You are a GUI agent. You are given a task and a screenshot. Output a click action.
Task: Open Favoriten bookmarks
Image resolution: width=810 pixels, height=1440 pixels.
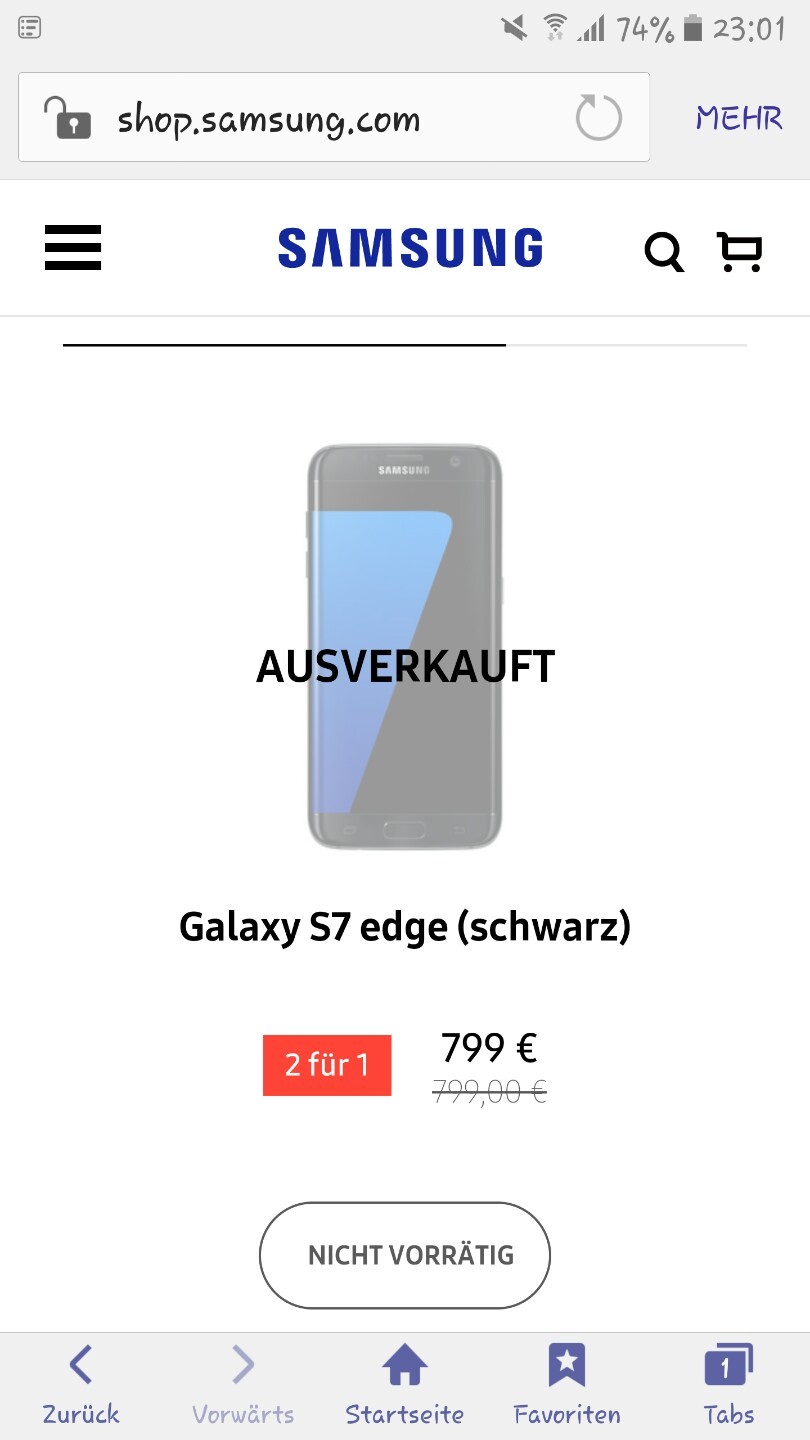tap(567, 1386)
